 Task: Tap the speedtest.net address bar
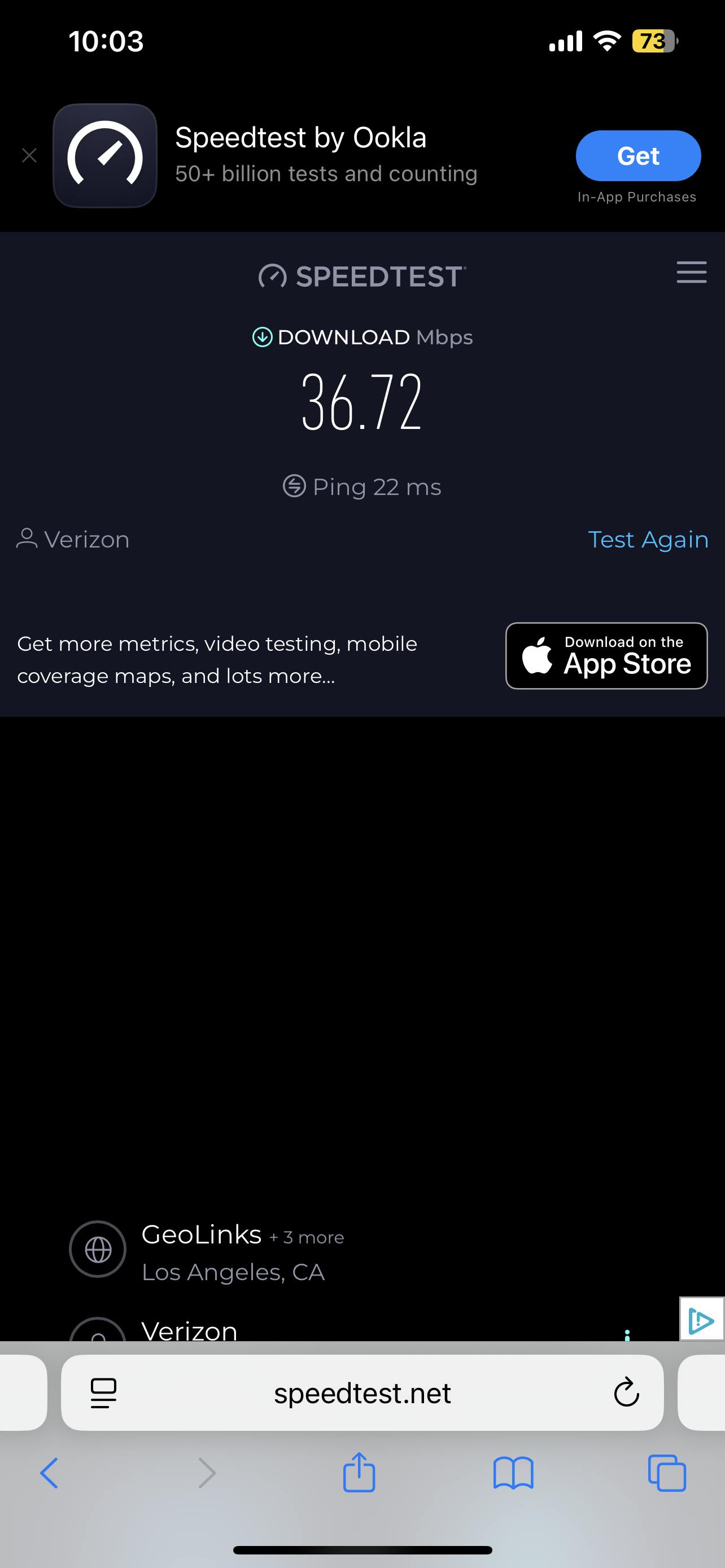click(362, 1393)
